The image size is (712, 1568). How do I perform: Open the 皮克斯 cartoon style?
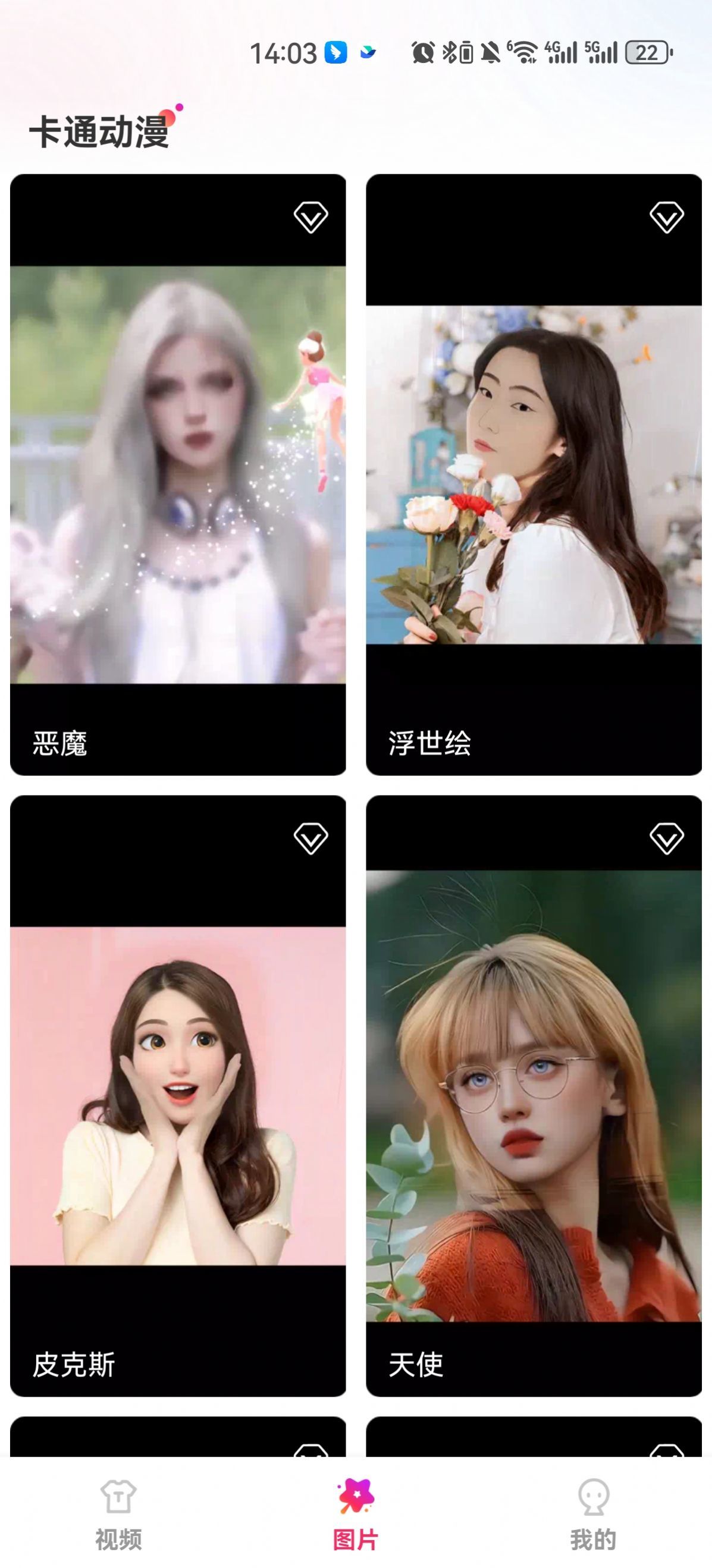tap(178, 1096)
